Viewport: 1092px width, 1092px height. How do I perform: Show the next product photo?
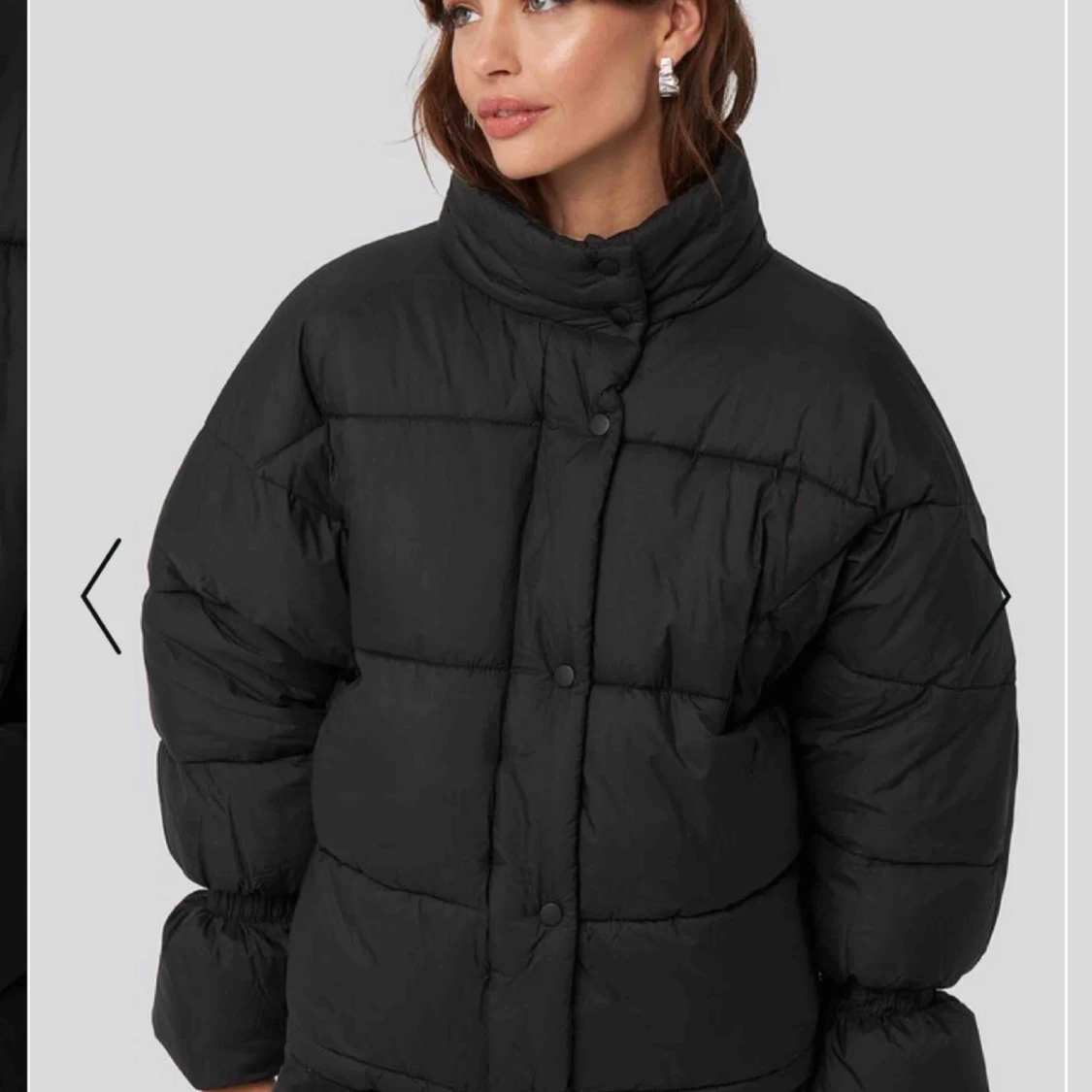point(992,595)
